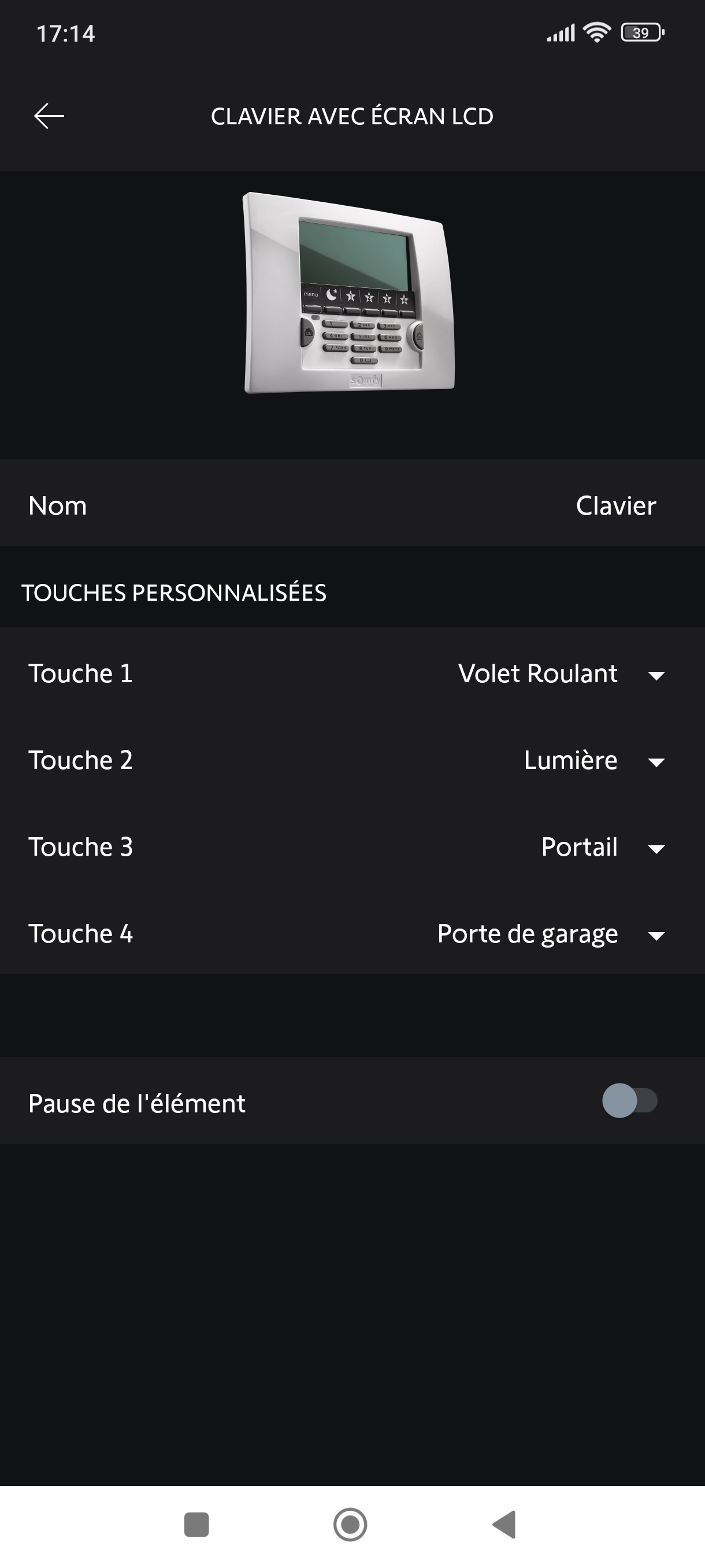Enable the Pause de l'élément switch

(x=629, y=1100)
